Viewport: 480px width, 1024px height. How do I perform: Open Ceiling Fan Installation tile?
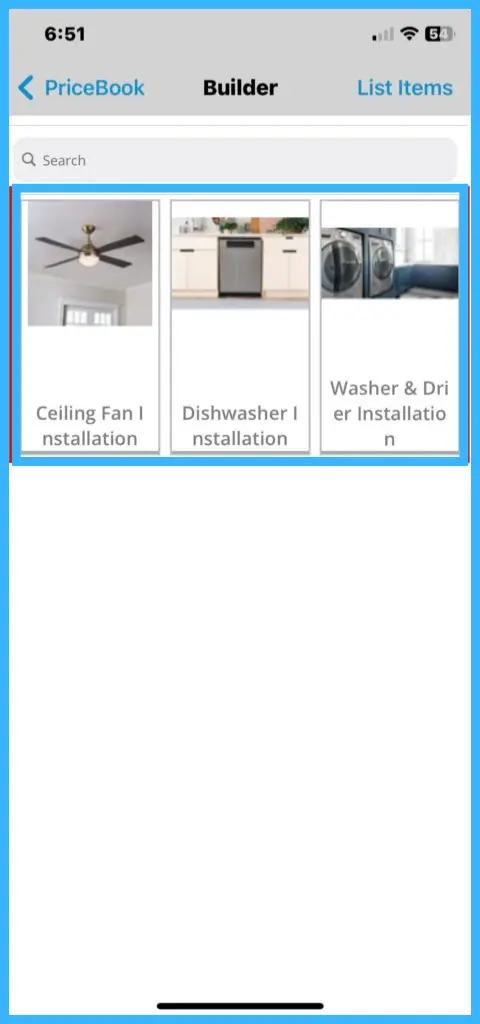click(x=90, y=326)
